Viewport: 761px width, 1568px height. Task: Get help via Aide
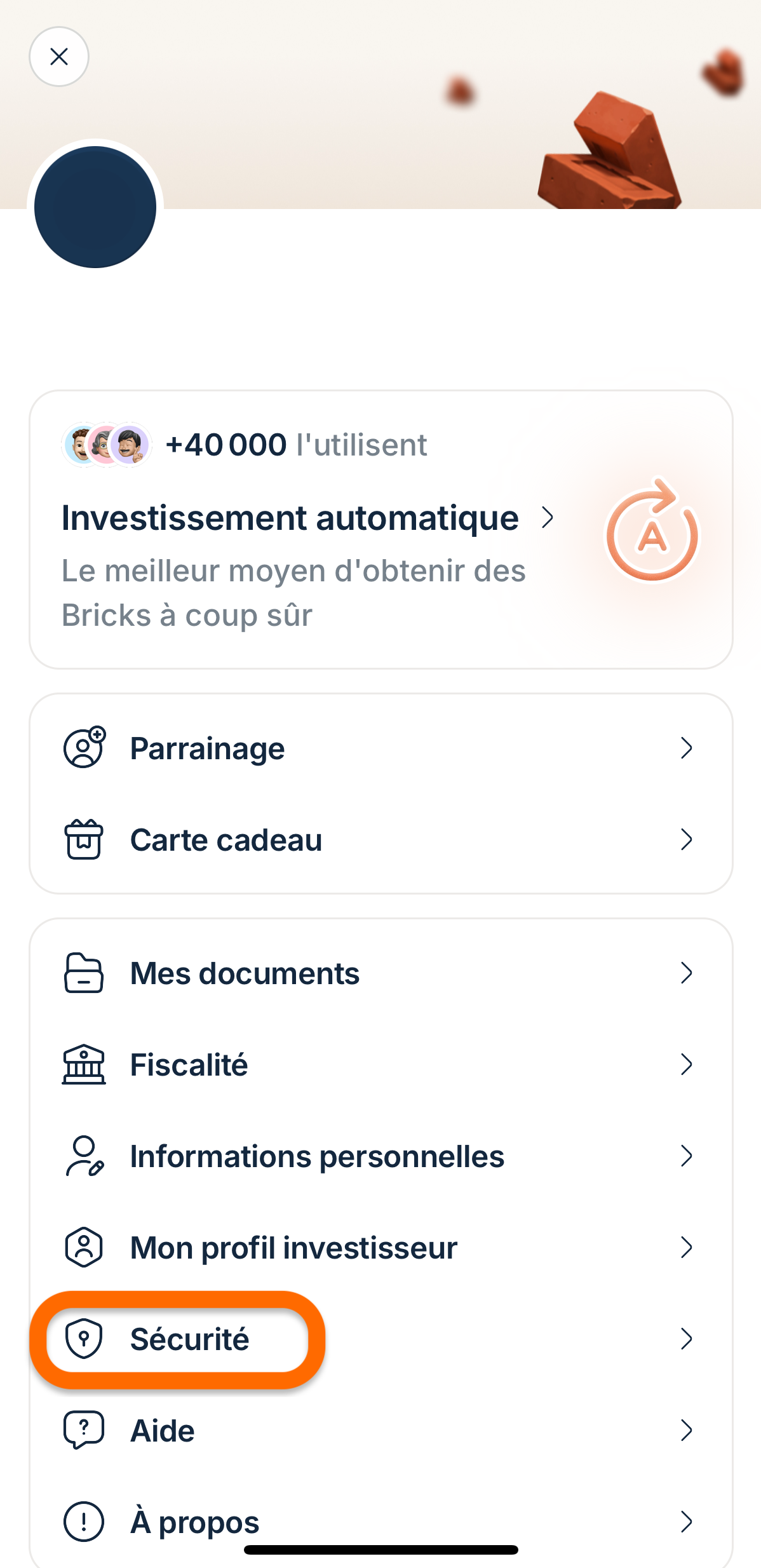(x=381, y=1430)
